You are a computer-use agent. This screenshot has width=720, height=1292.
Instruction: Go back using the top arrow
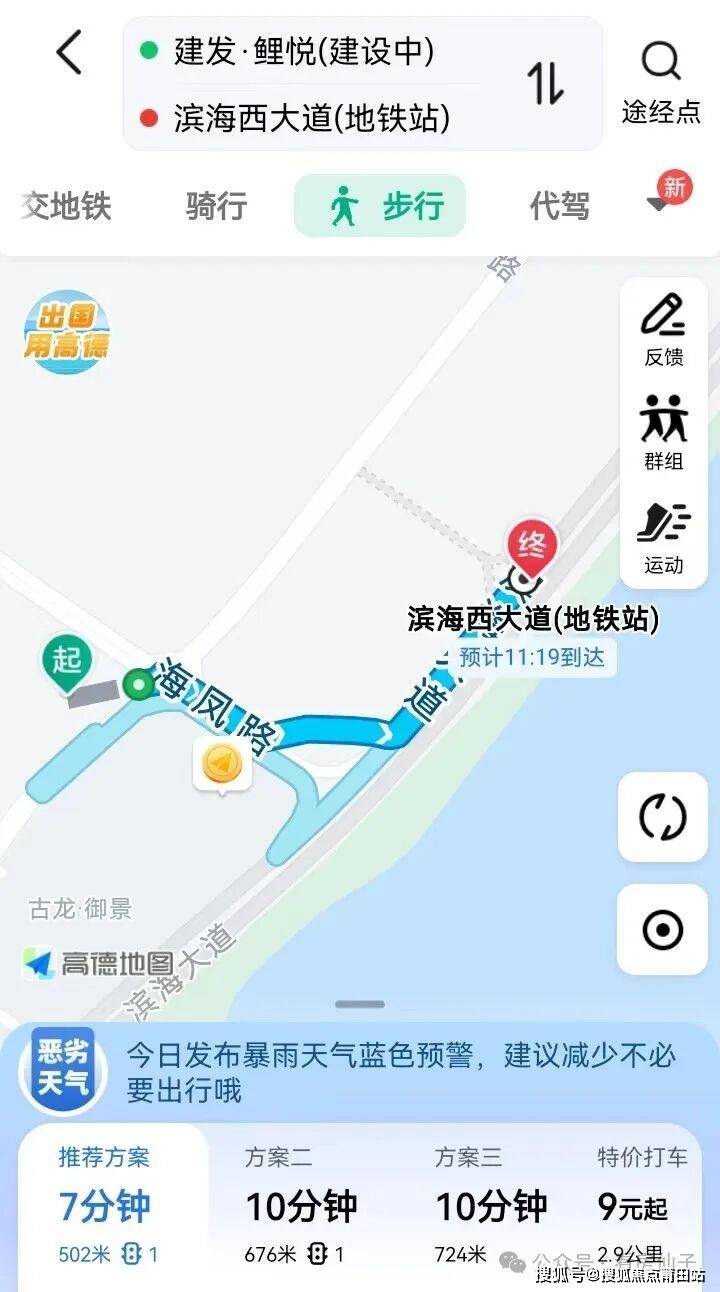coord(68,53)
